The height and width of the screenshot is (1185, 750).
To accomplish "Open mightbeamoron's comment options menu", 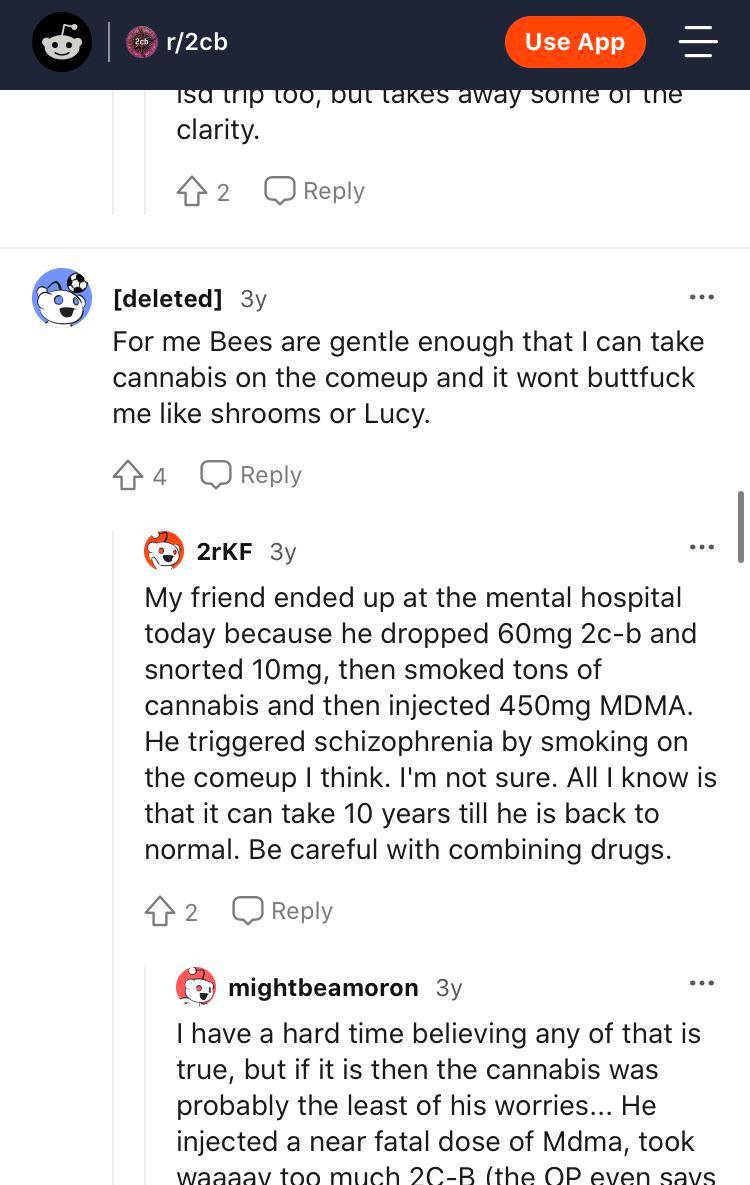I will pyautogui.click(x=702, y=984).
